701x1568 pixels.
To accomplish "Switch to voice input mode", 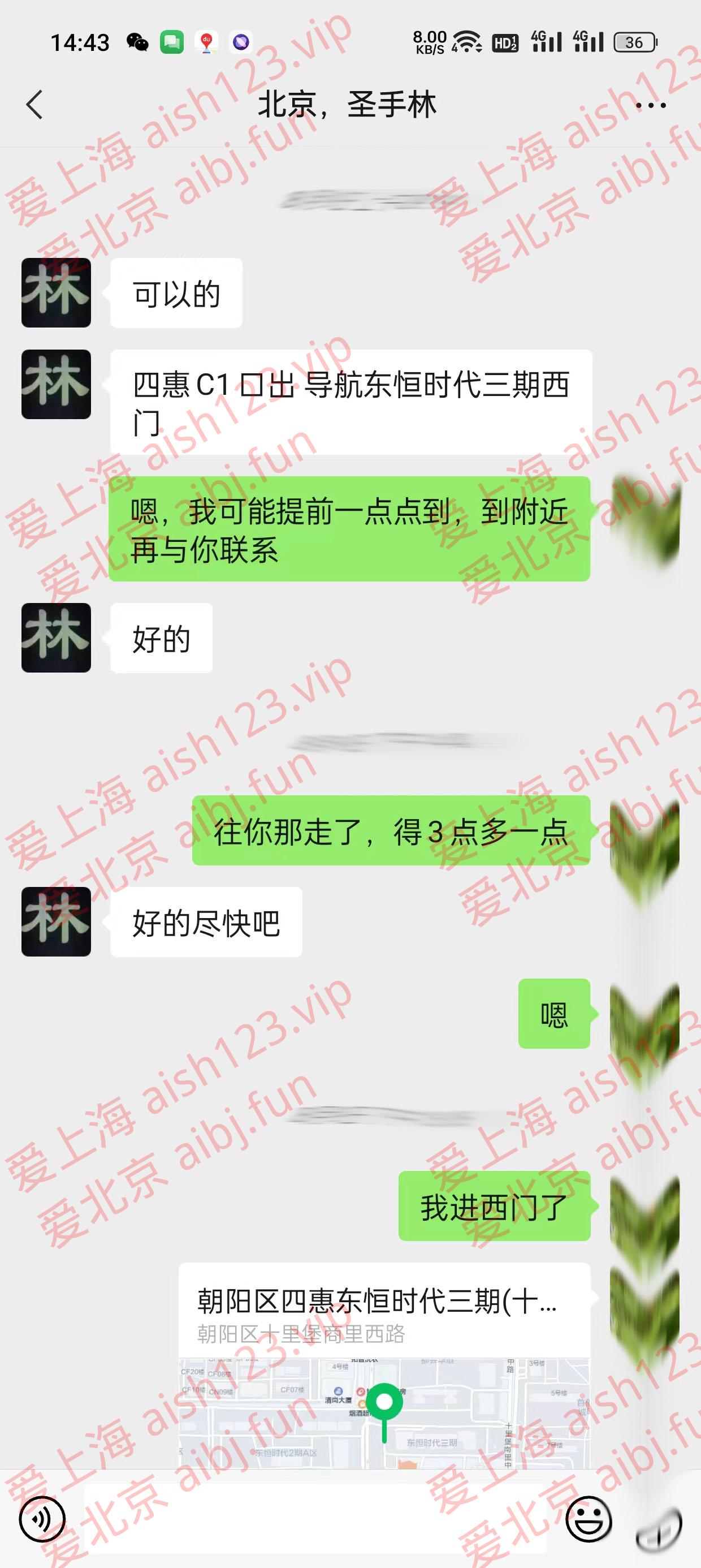I will pyautogui.click(x=41, y=1519).
